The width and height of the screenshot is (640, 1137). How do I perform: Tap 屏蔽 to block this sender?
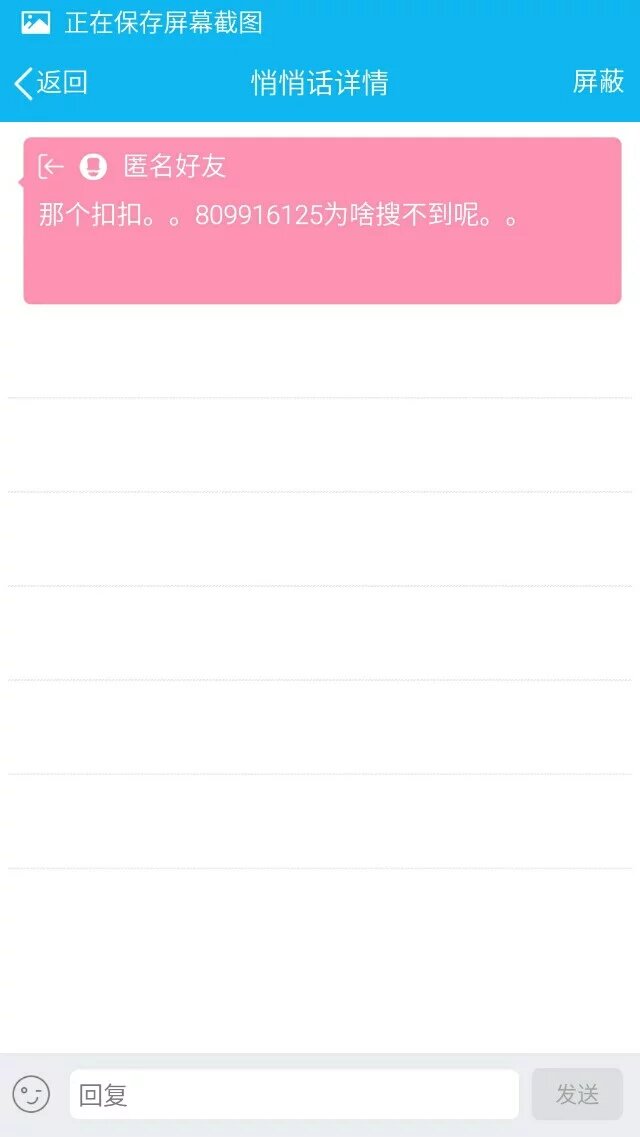click(x=598, y=82)
